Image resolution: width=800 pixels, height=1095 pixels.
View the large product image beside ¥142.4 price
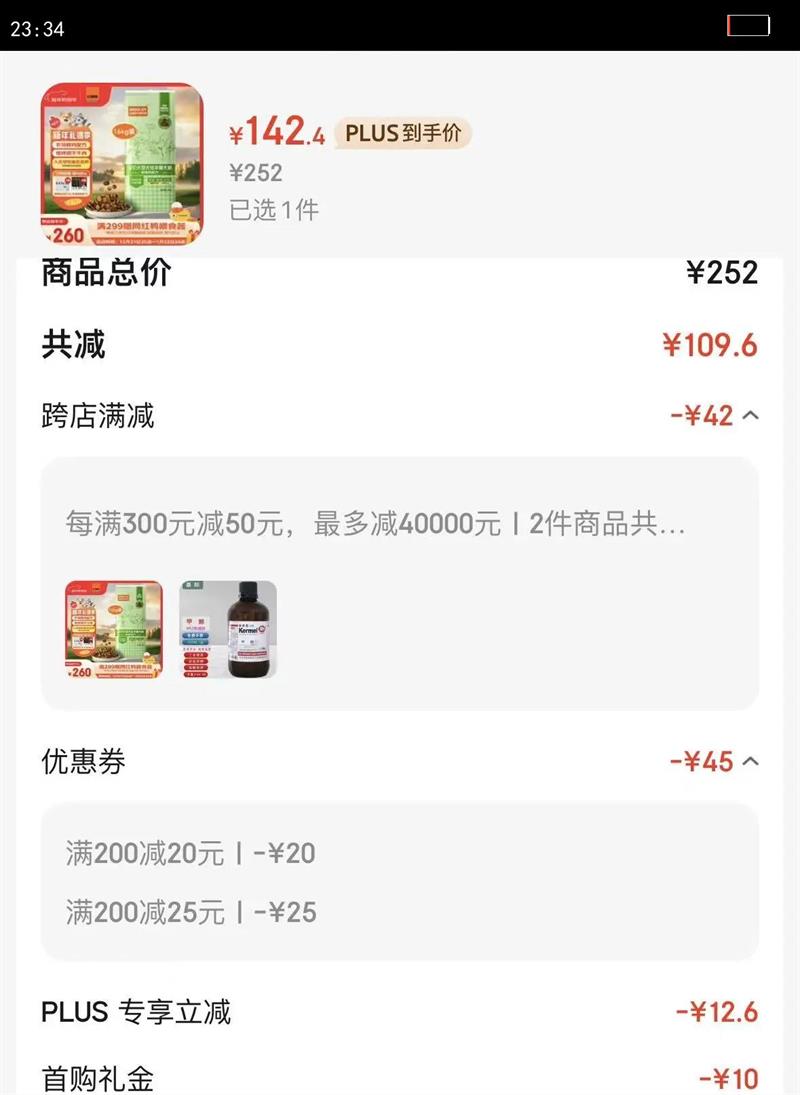click(121, 164)
